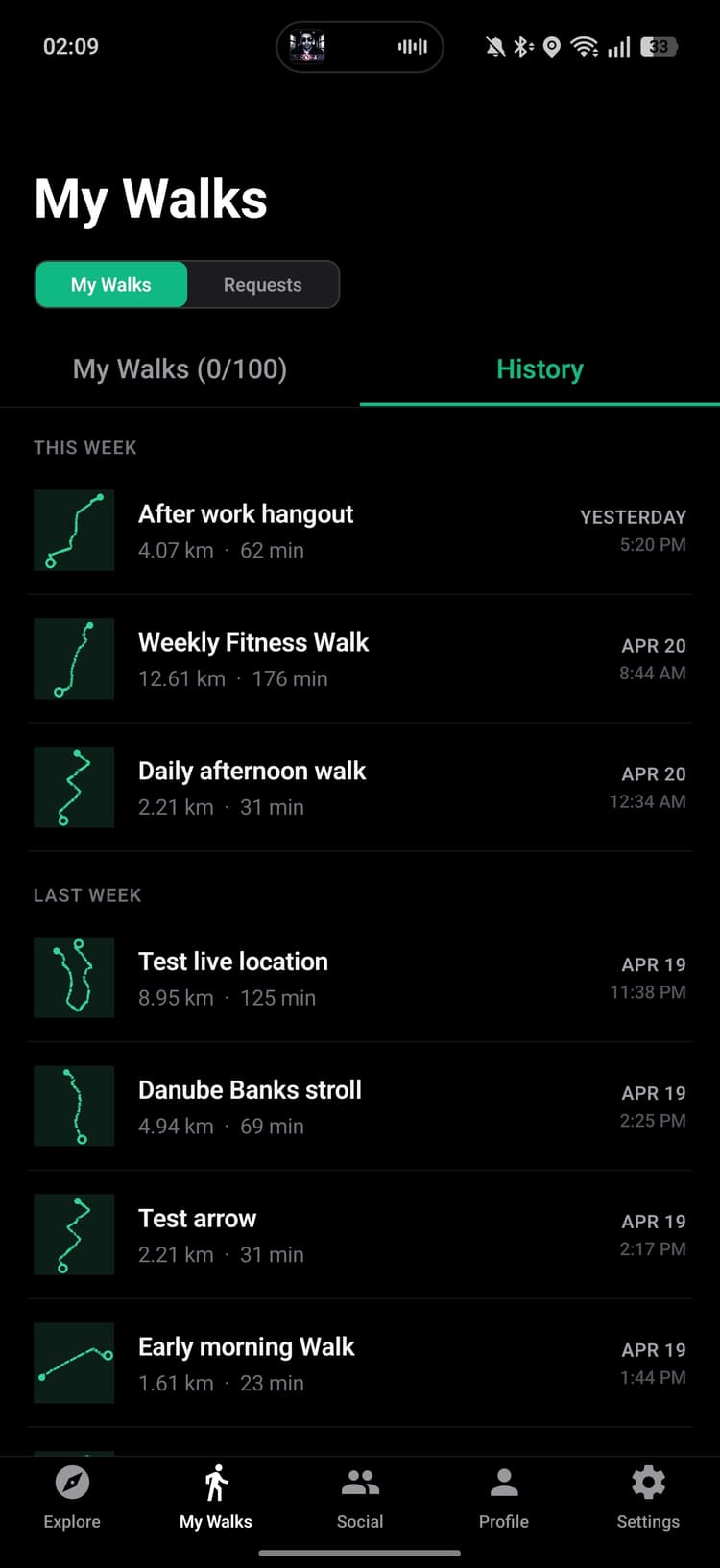The height and width of the screenshot is (1568, 720).
Task: Switch to the History tab
Action: [540, 369]
